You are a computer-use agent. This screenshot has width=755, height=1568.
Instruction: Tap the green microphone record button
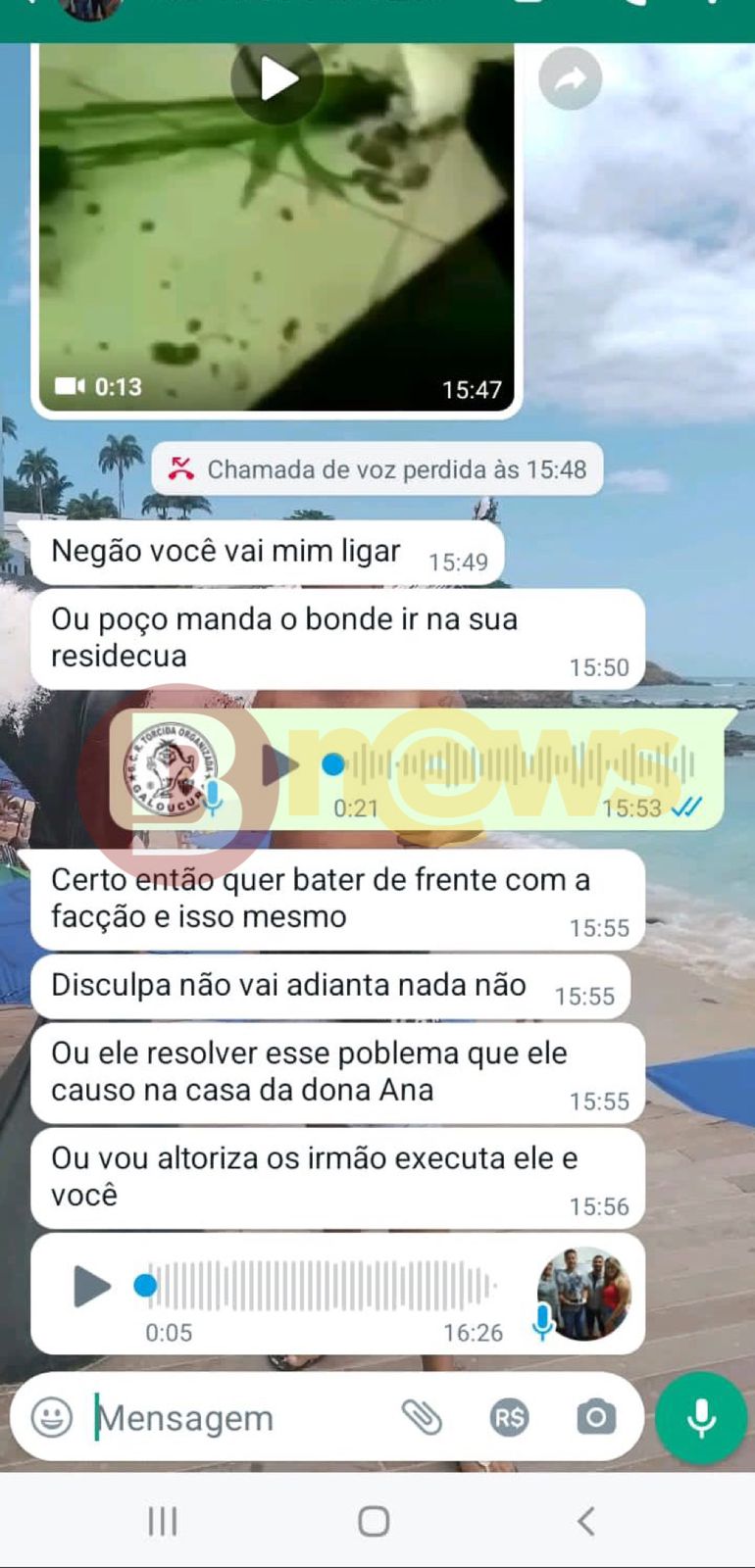[x=701, y=1417]
